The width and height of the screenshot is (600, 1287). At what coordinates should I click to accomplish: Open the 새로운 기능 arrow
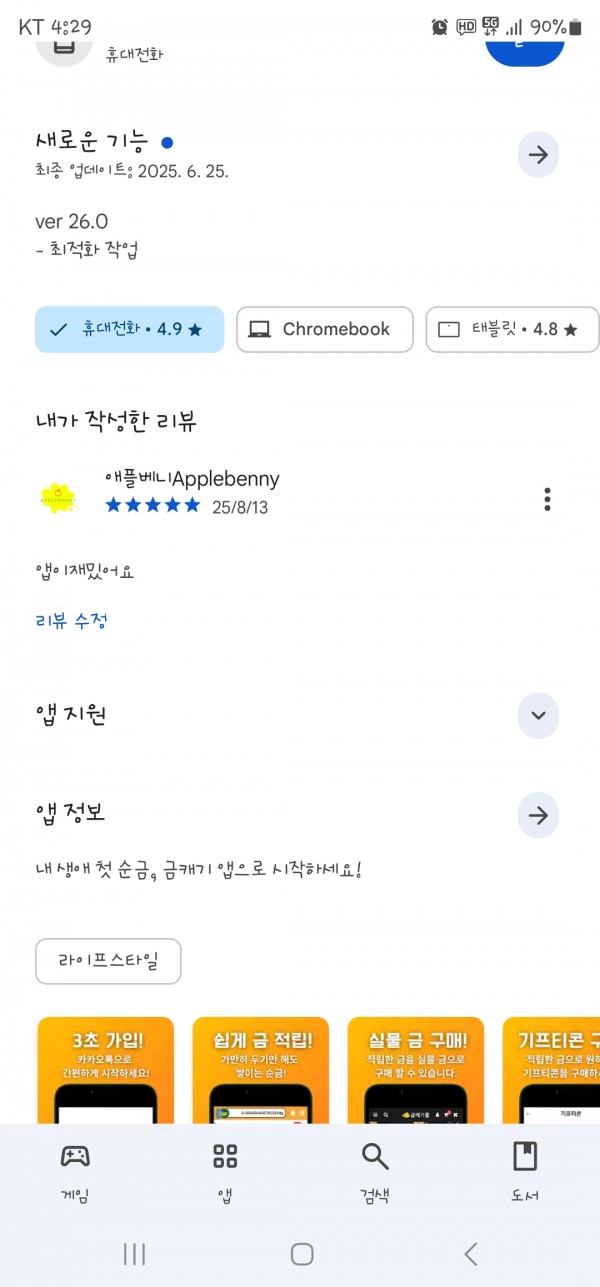point(538,155)
